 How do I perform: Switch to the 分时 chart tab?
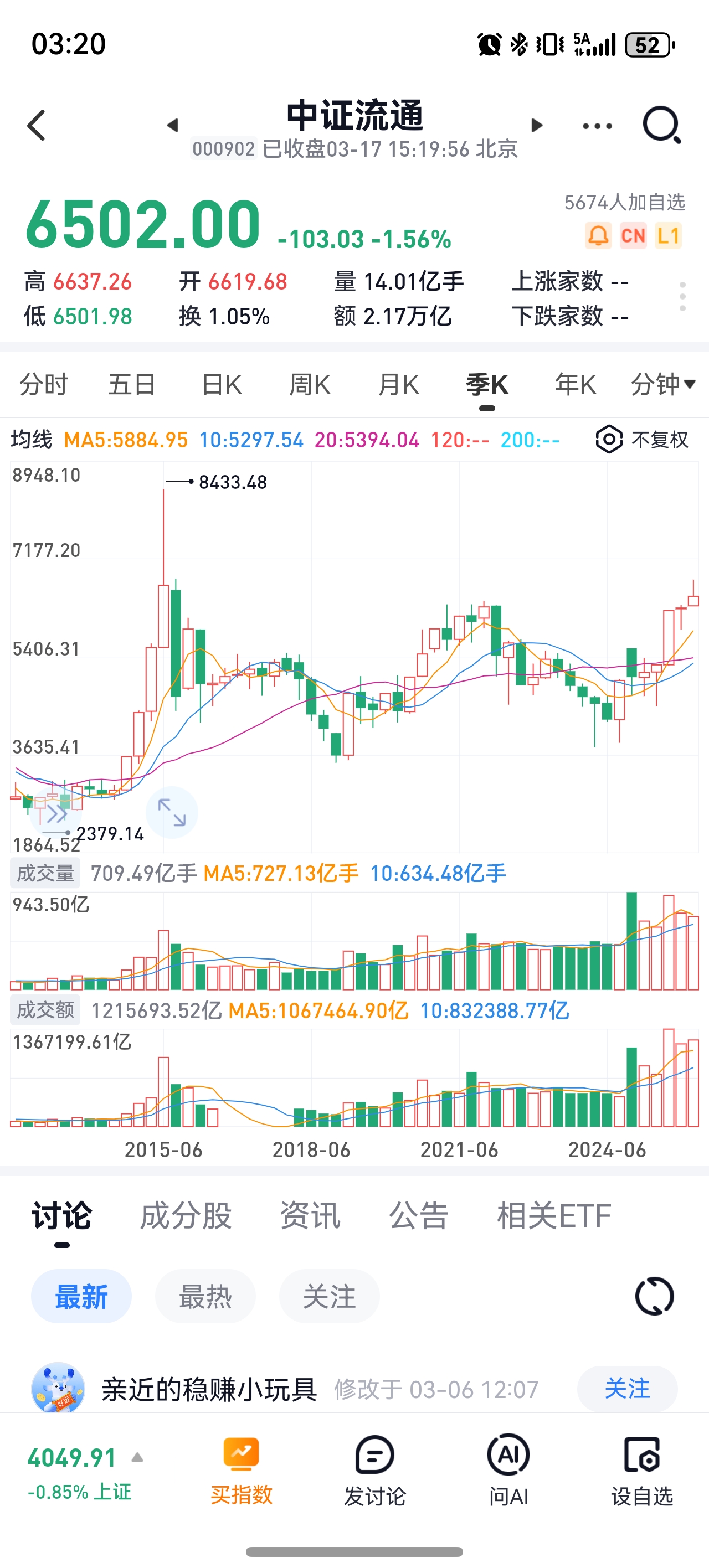43,385
